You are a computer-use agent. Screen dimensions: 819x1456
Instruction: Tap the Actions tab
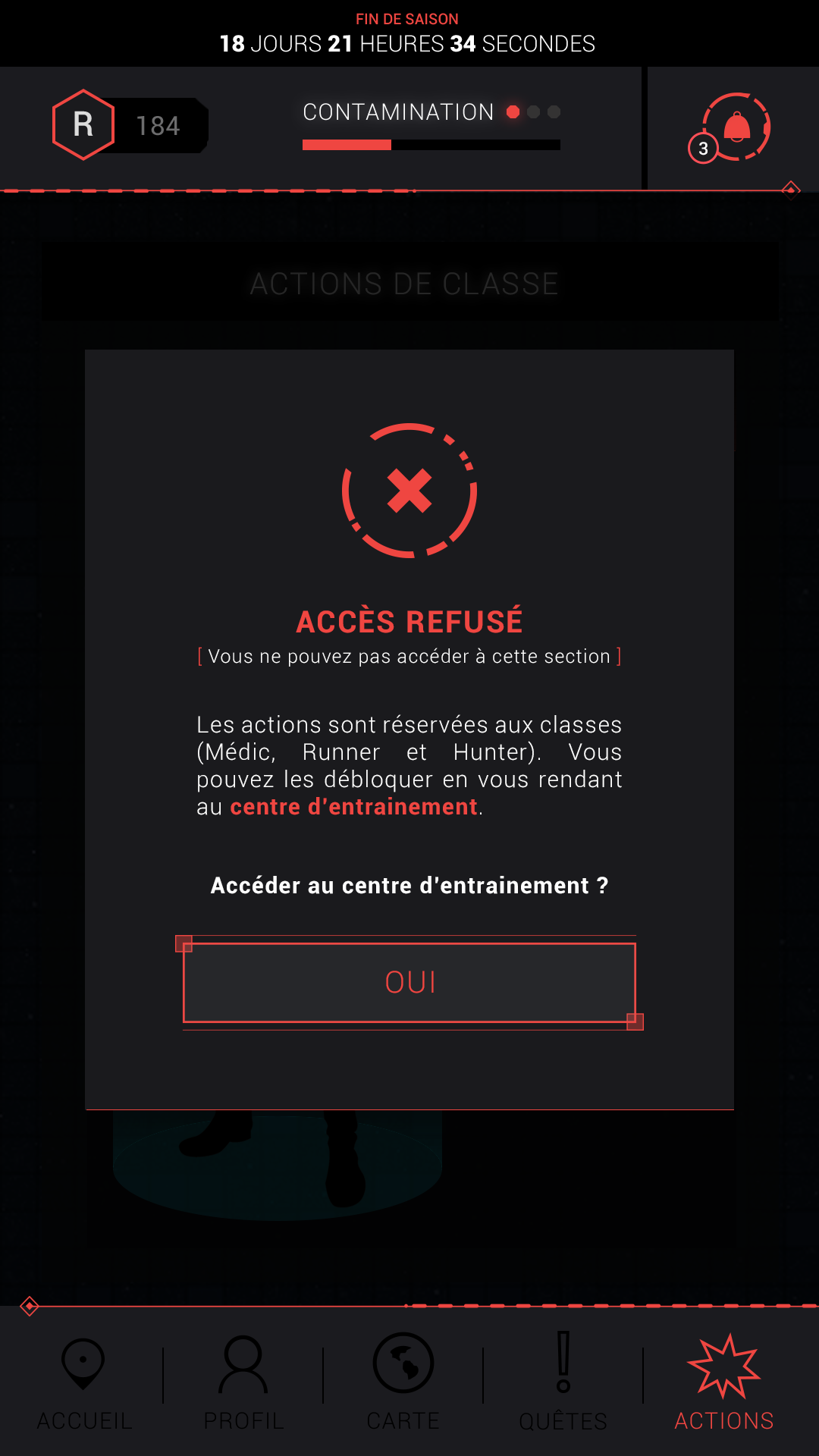click(724, 1383)
